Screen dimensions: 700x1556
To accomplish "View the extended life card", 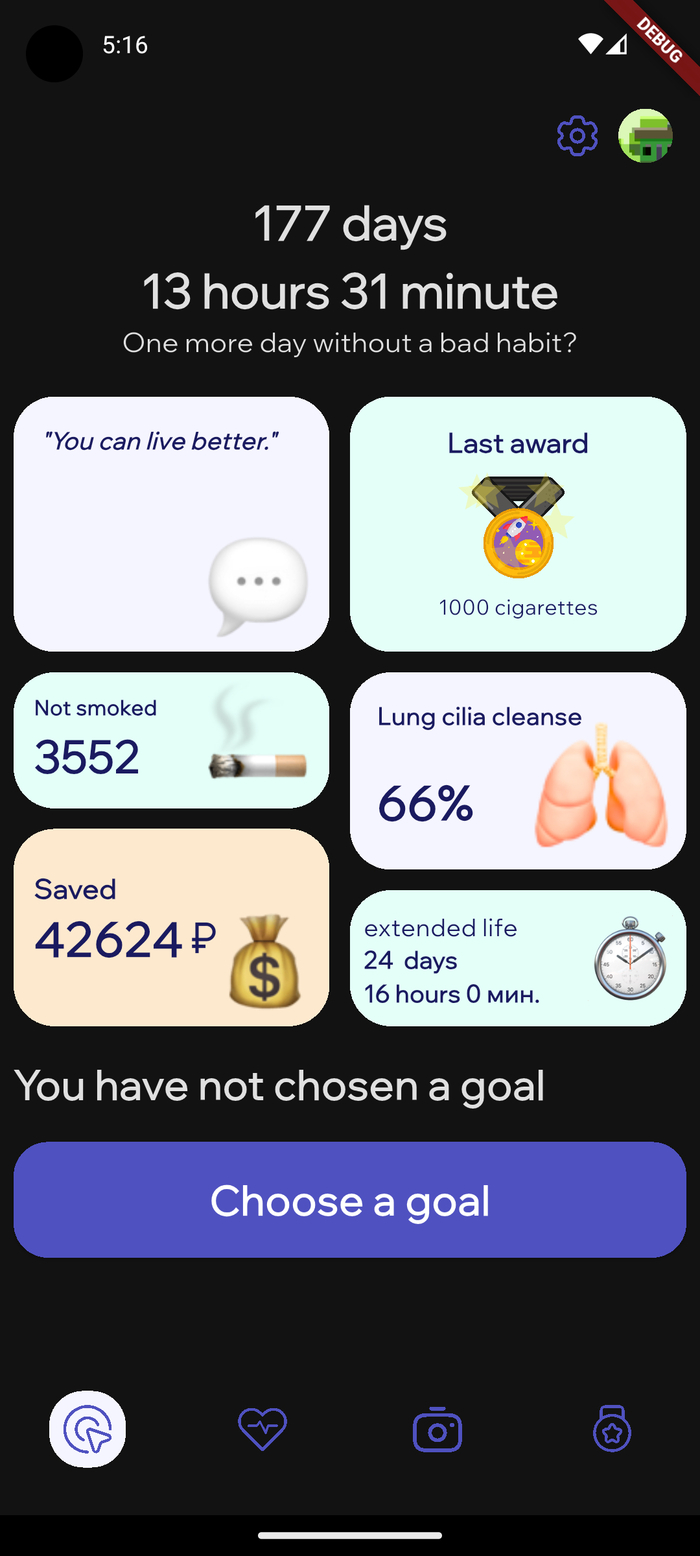I will pyautogui.click(x=518, y=958).
